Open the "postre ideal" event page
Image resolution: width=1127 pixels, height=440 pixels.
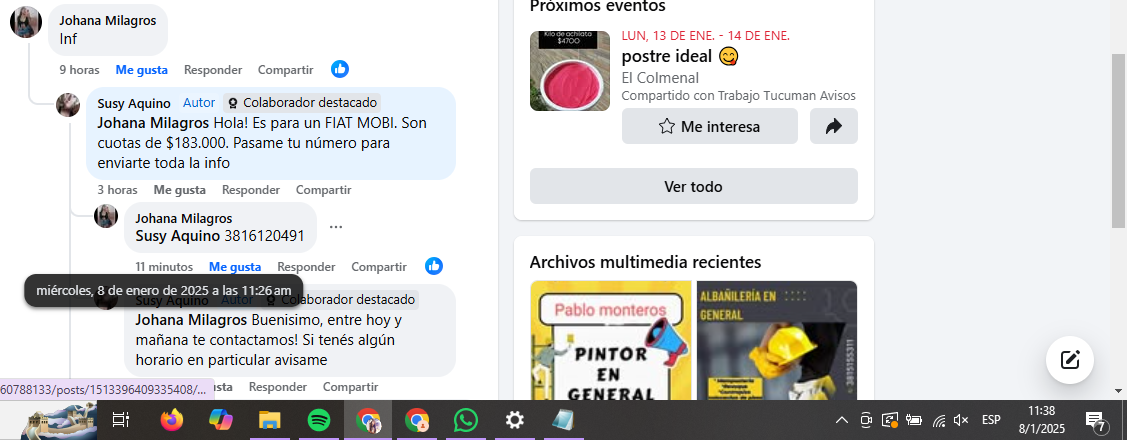[x=666, y=56]
